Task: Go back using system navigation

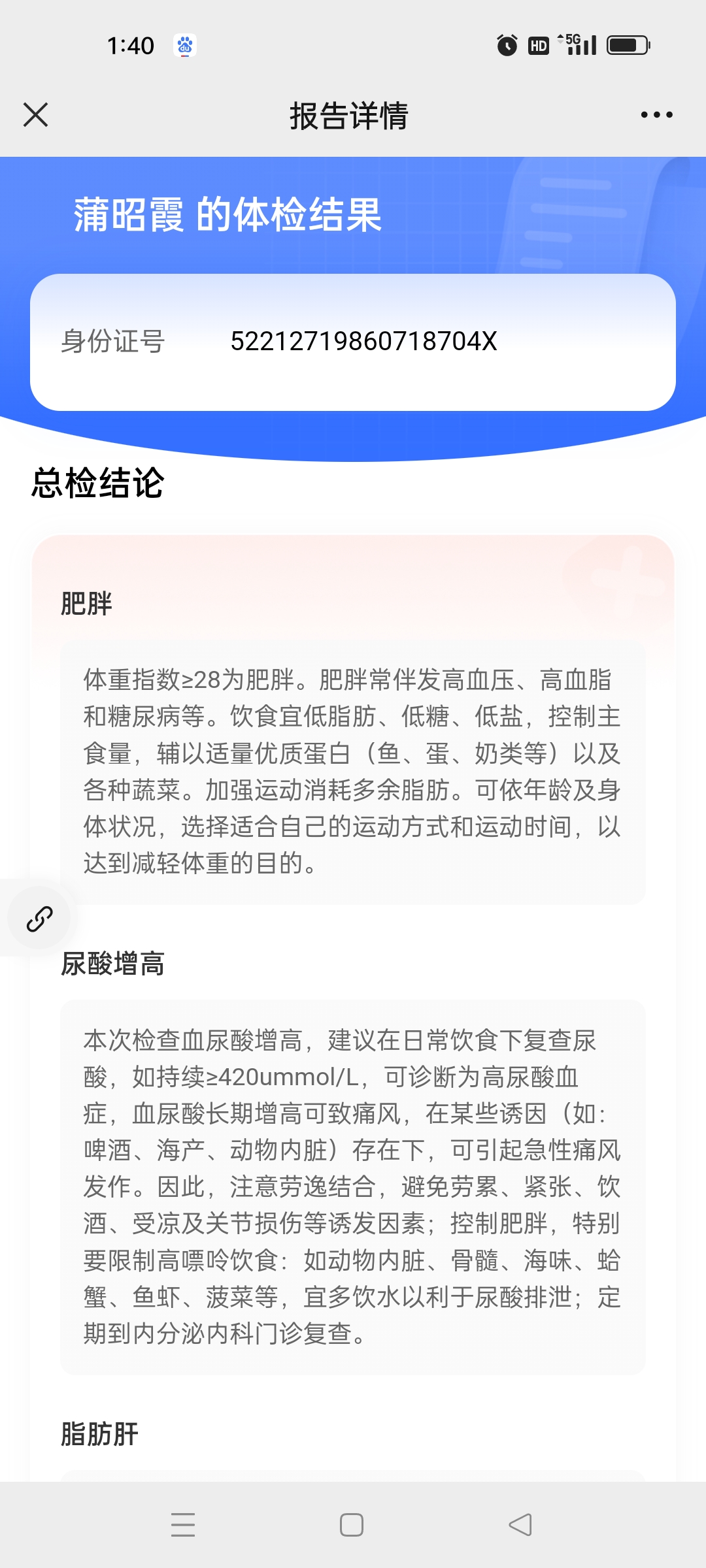Action: pyautogui.click(x=520, y=1525)
